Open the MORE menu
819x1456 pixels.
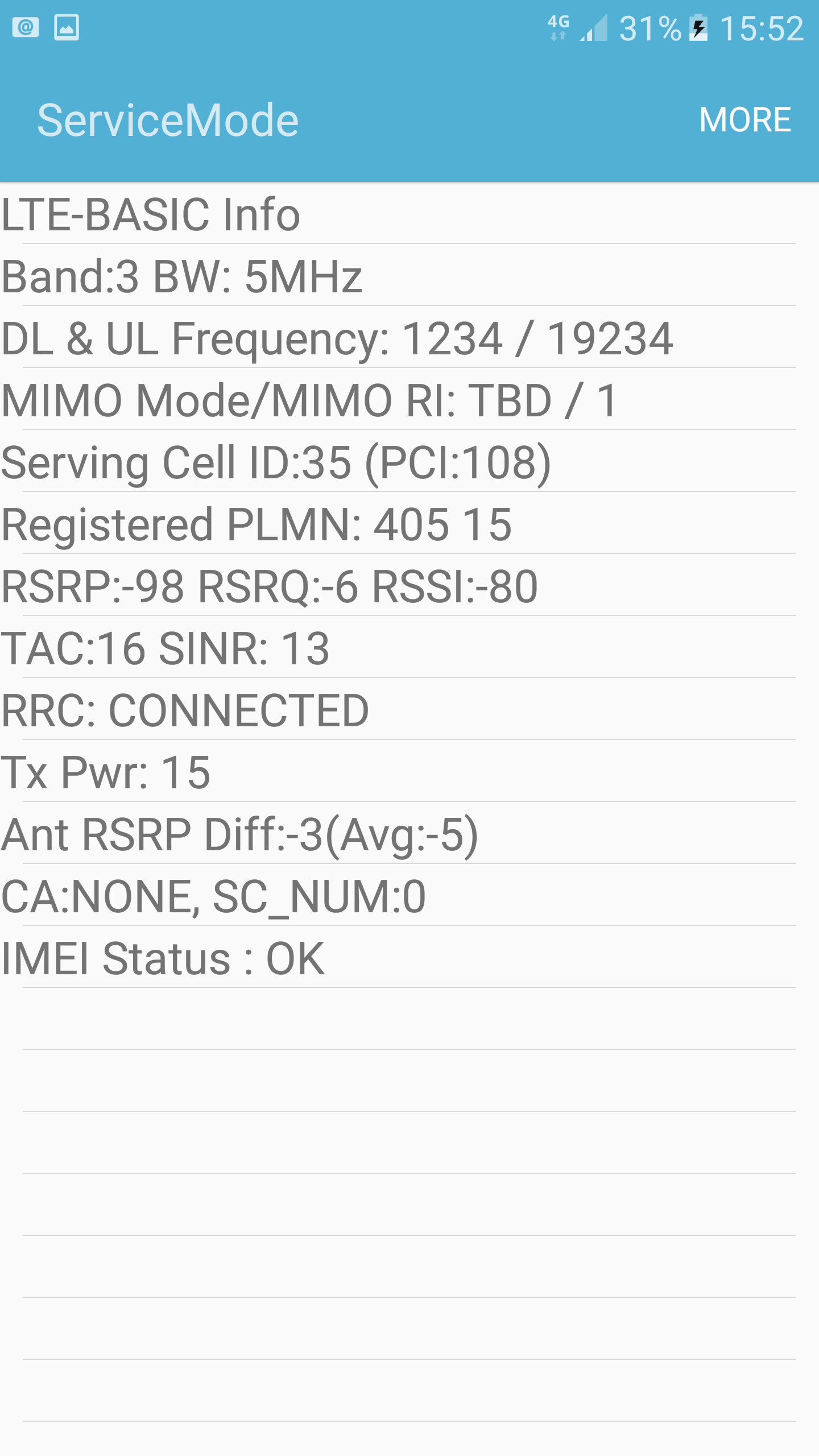coord(745,120)
